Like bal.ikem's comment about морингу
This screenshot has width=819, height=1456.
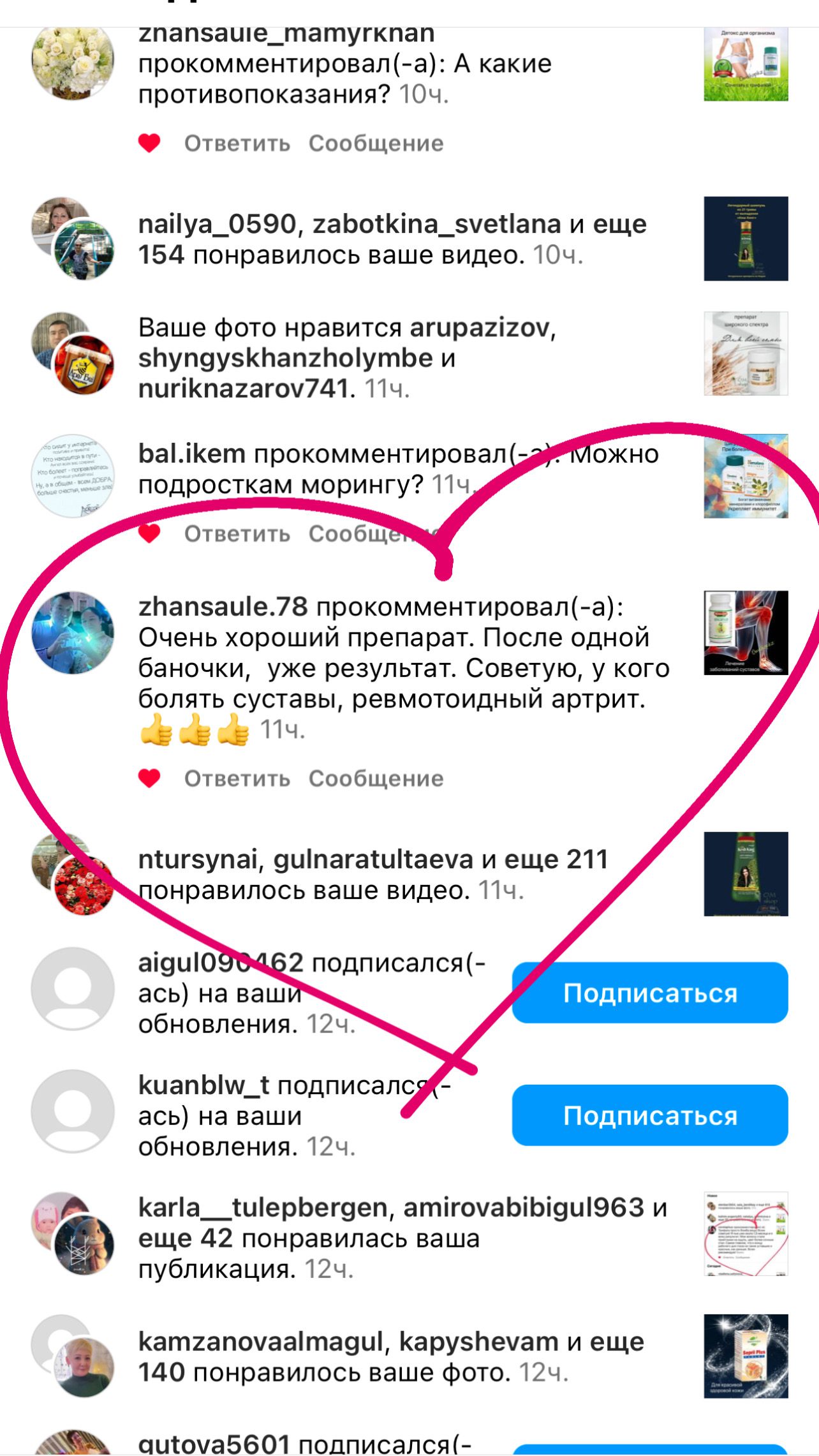(x=149, y=533)
